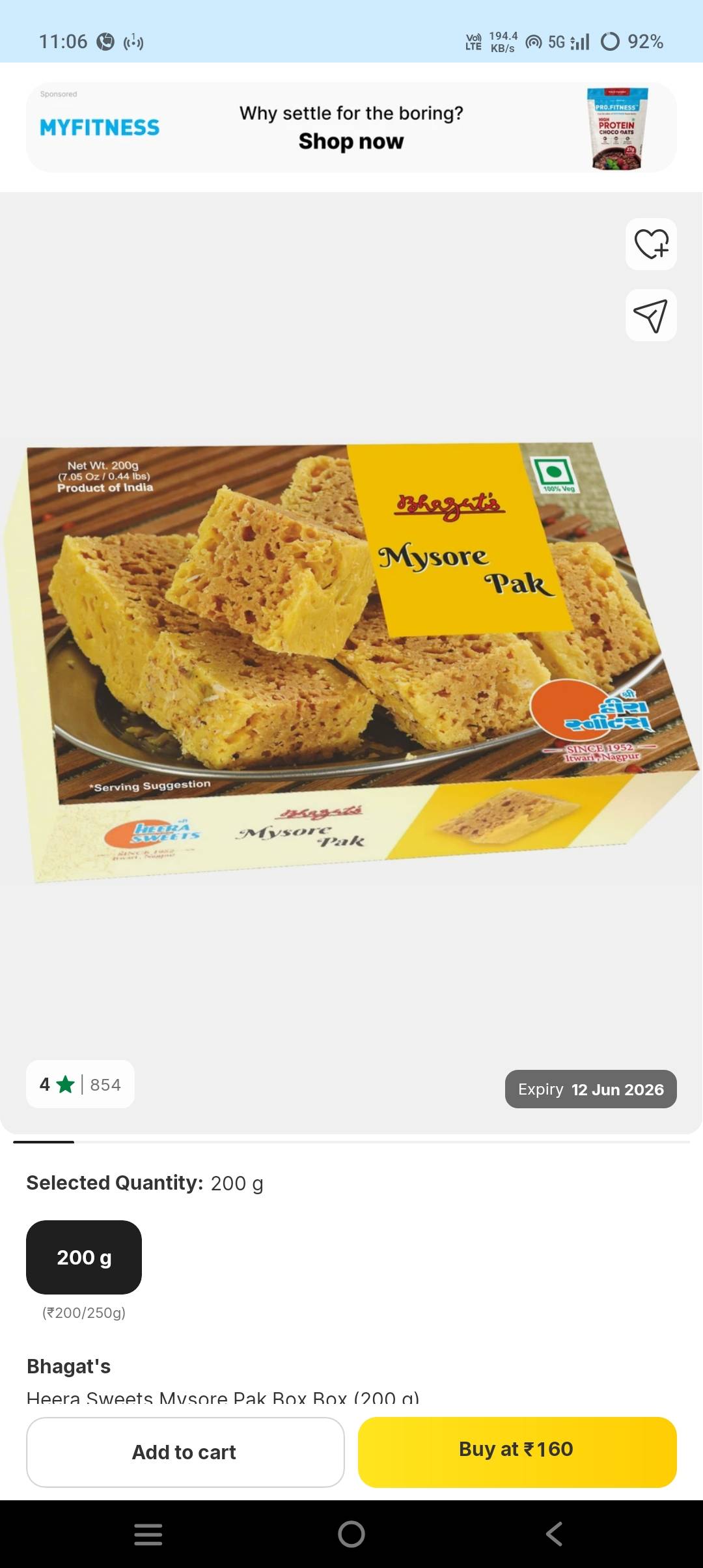The image size is (703, 1568).
Task: Tap the Expiry 12 Jun 2026 badge
Action: (x=590, y=1089)
